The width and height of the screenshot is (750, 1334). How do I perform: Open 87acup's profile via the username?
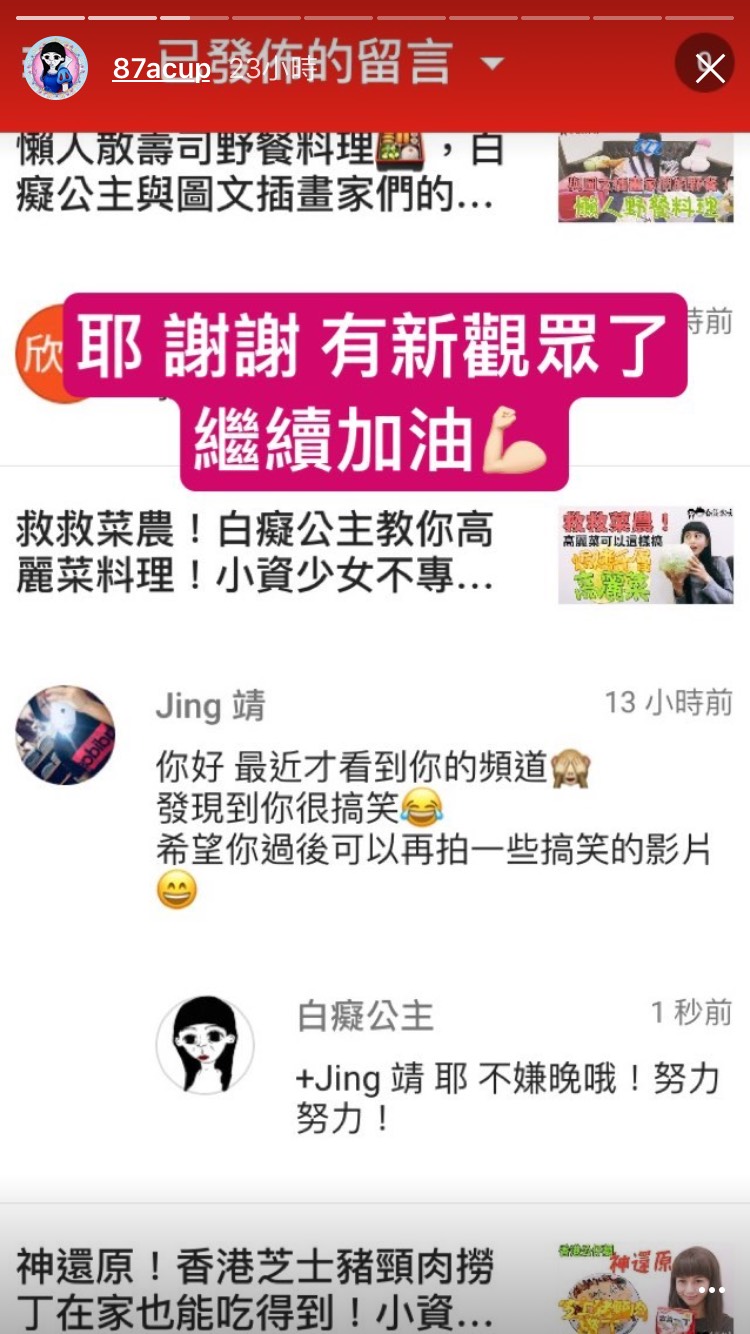(161, 68)
